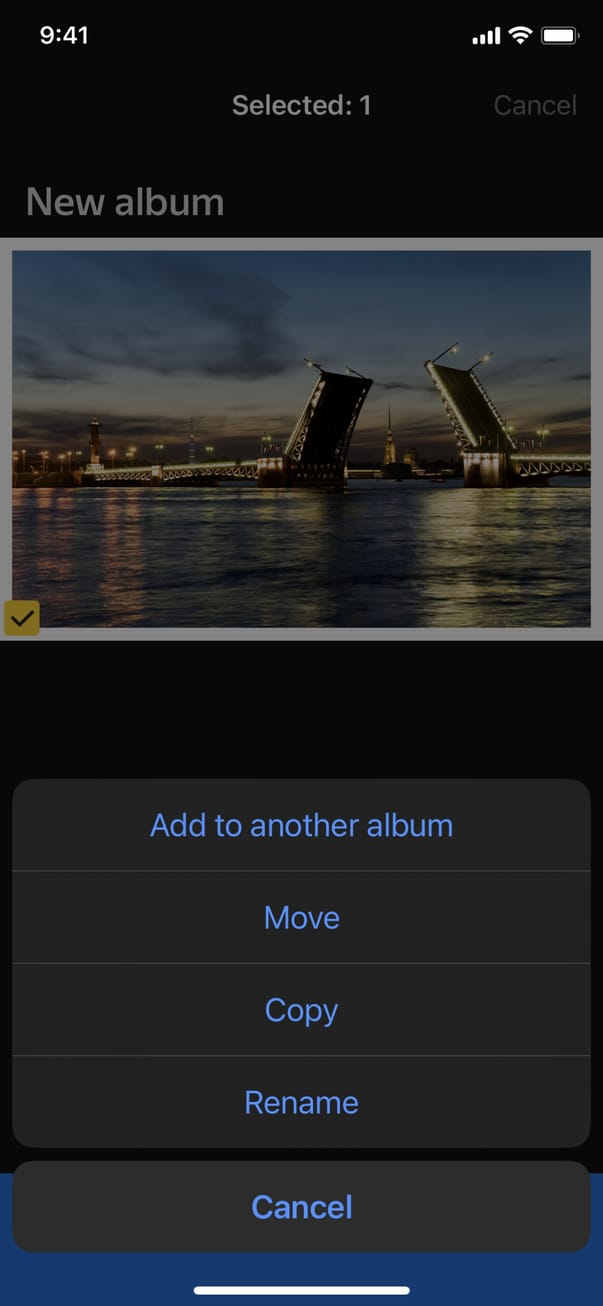Select the Move option
Screen dimensions: 603x1306
click(x=301, y=918)
